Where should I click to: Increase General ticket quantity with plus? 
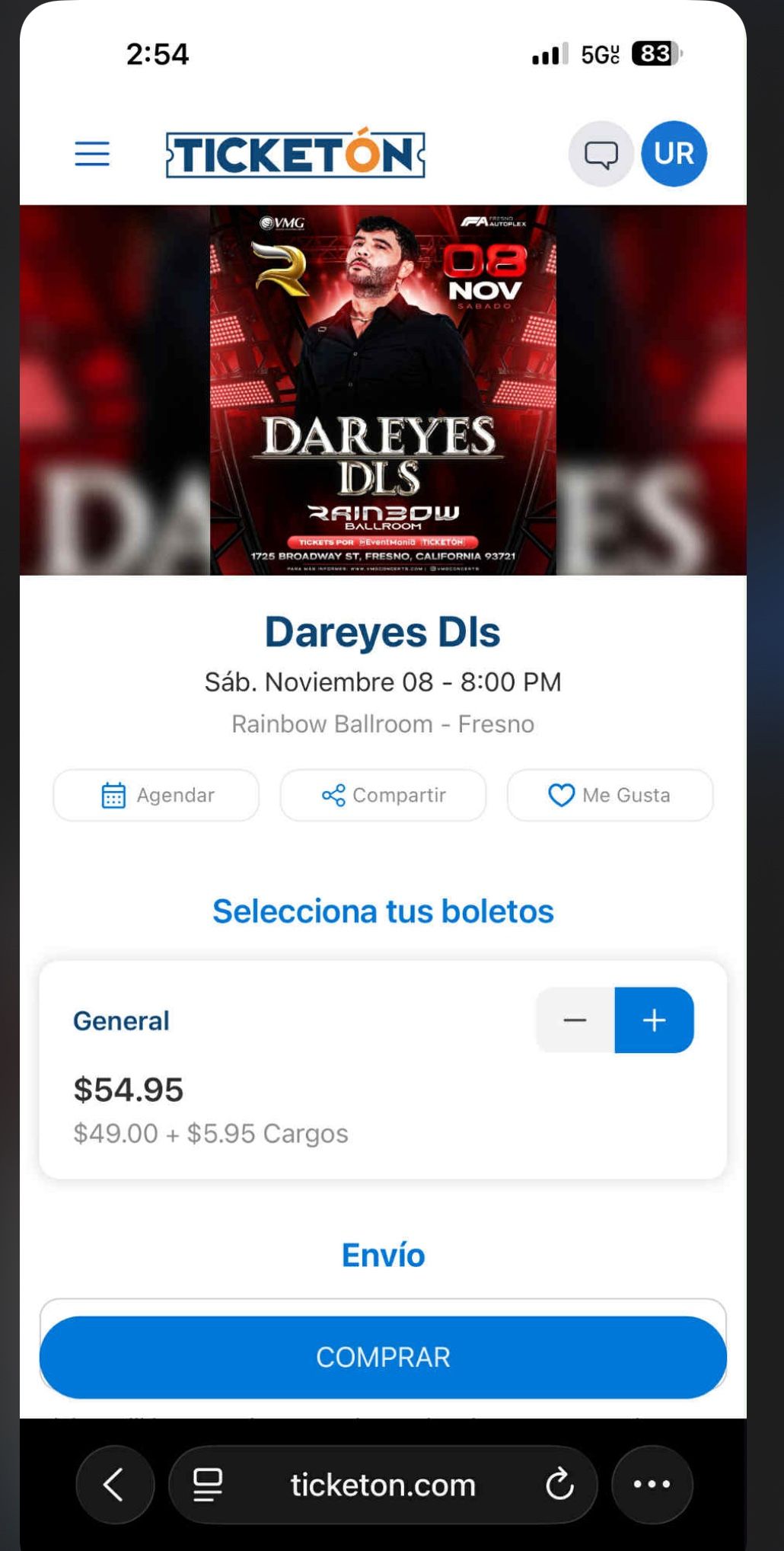654,1020
